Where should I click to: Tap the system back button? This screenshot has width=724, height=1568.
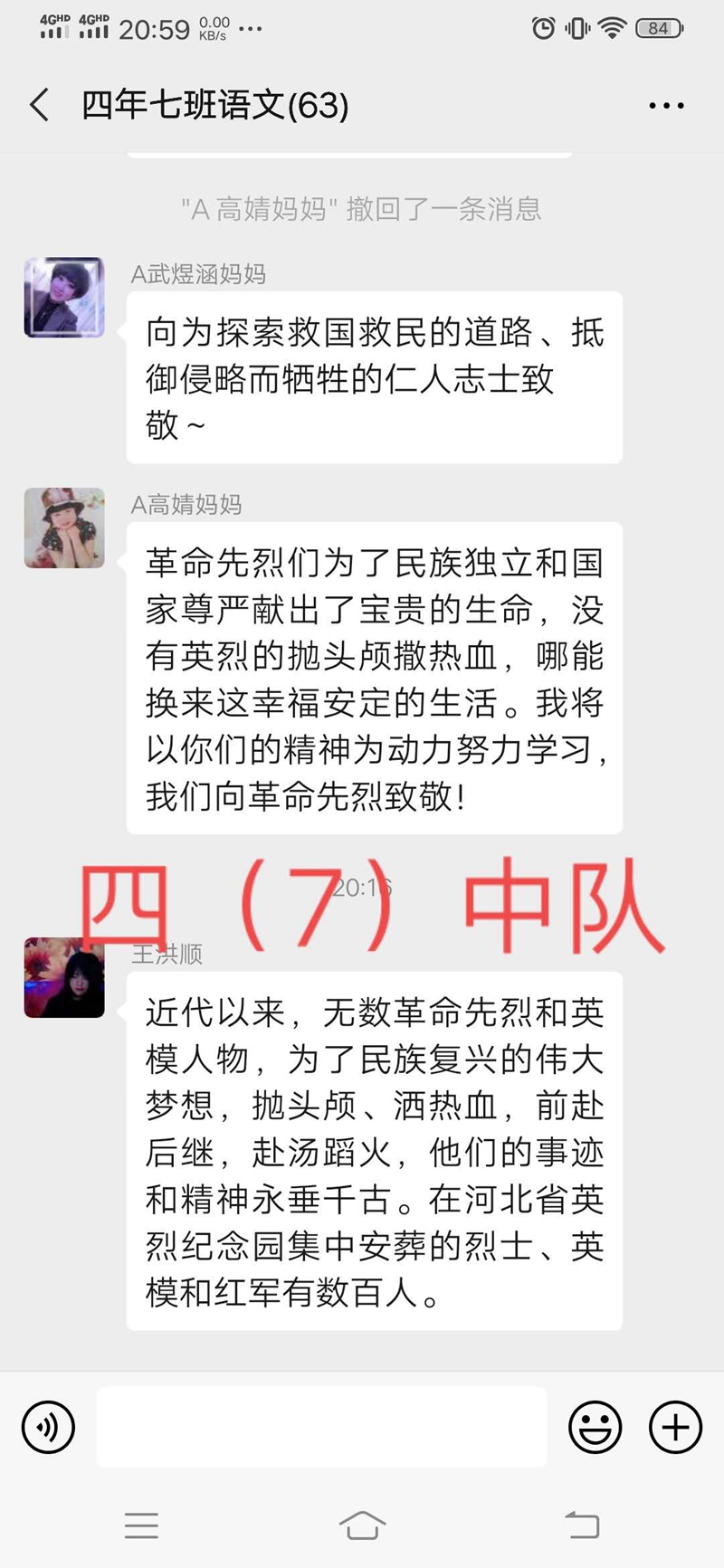click(582, 1525)
